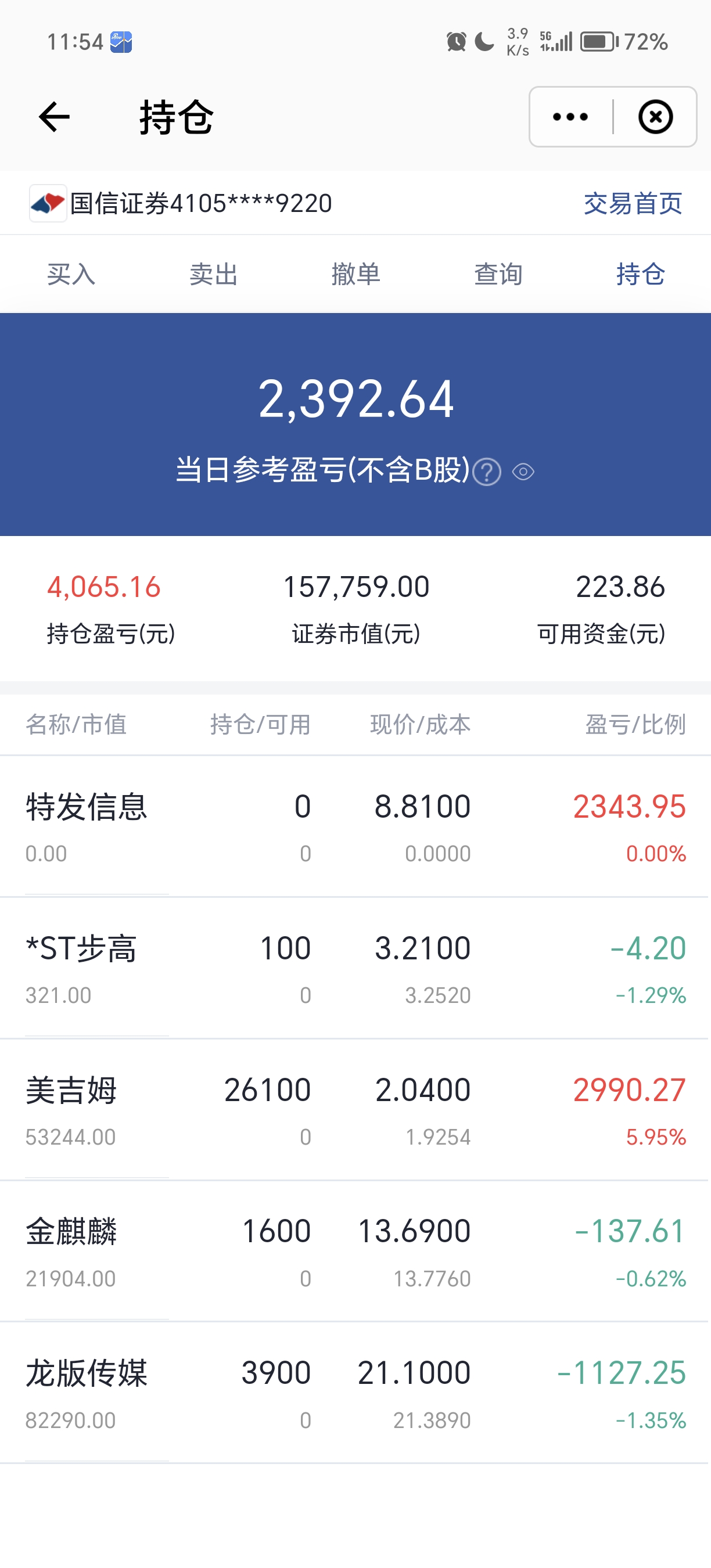Open the 金麒麟 holding row
The image size is (711, 1568).
point(355,1251)
